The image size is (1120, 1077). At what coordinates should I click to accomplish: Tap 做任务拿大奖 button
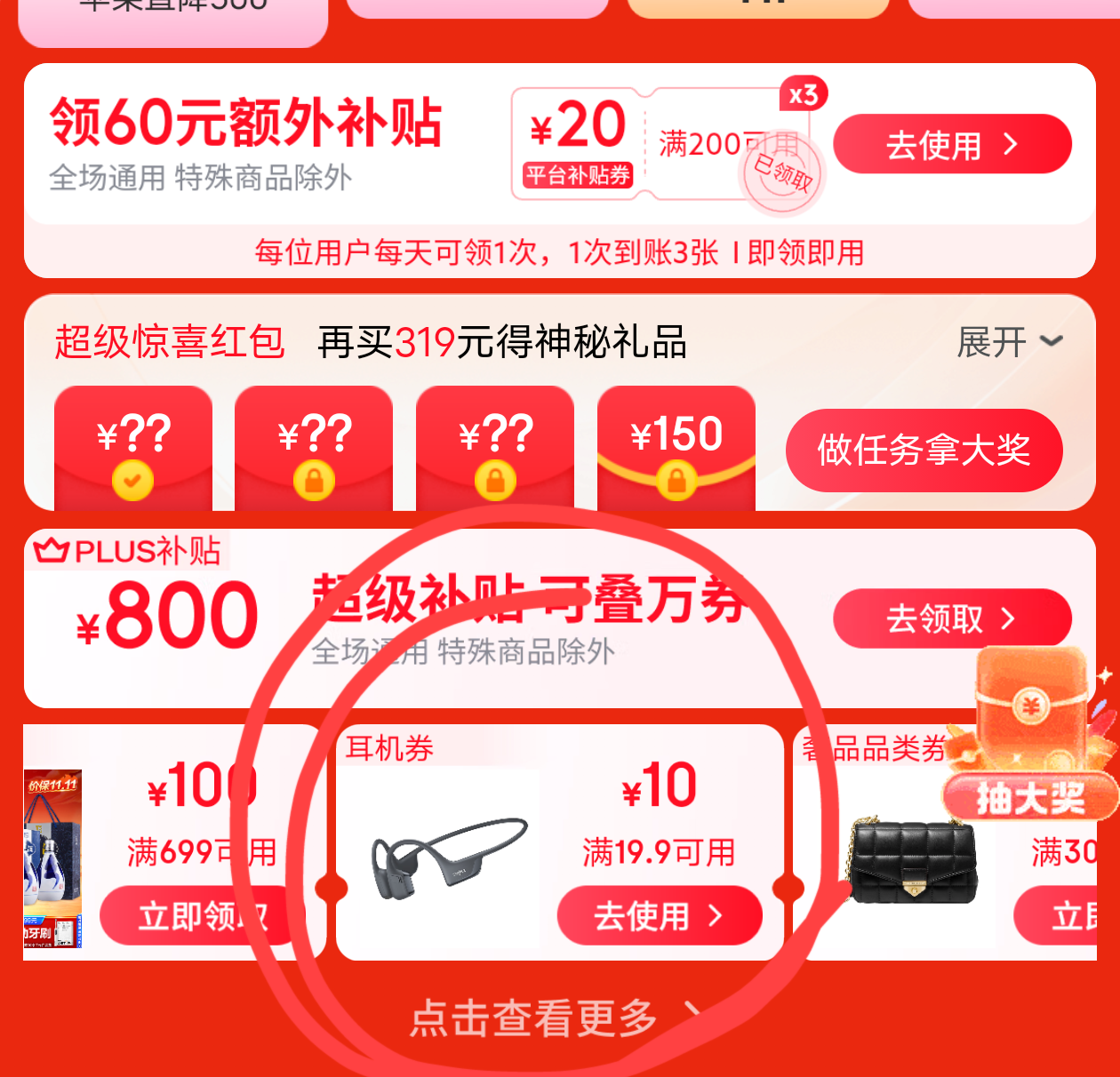click(924, 450)
